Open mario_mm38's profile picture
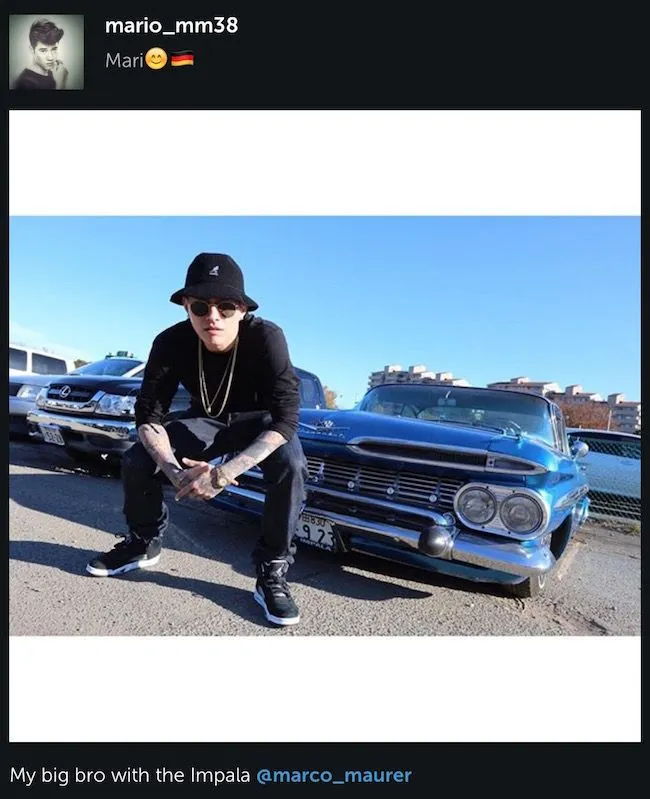This screenshot has width=650, height=799. coord(46,52)
